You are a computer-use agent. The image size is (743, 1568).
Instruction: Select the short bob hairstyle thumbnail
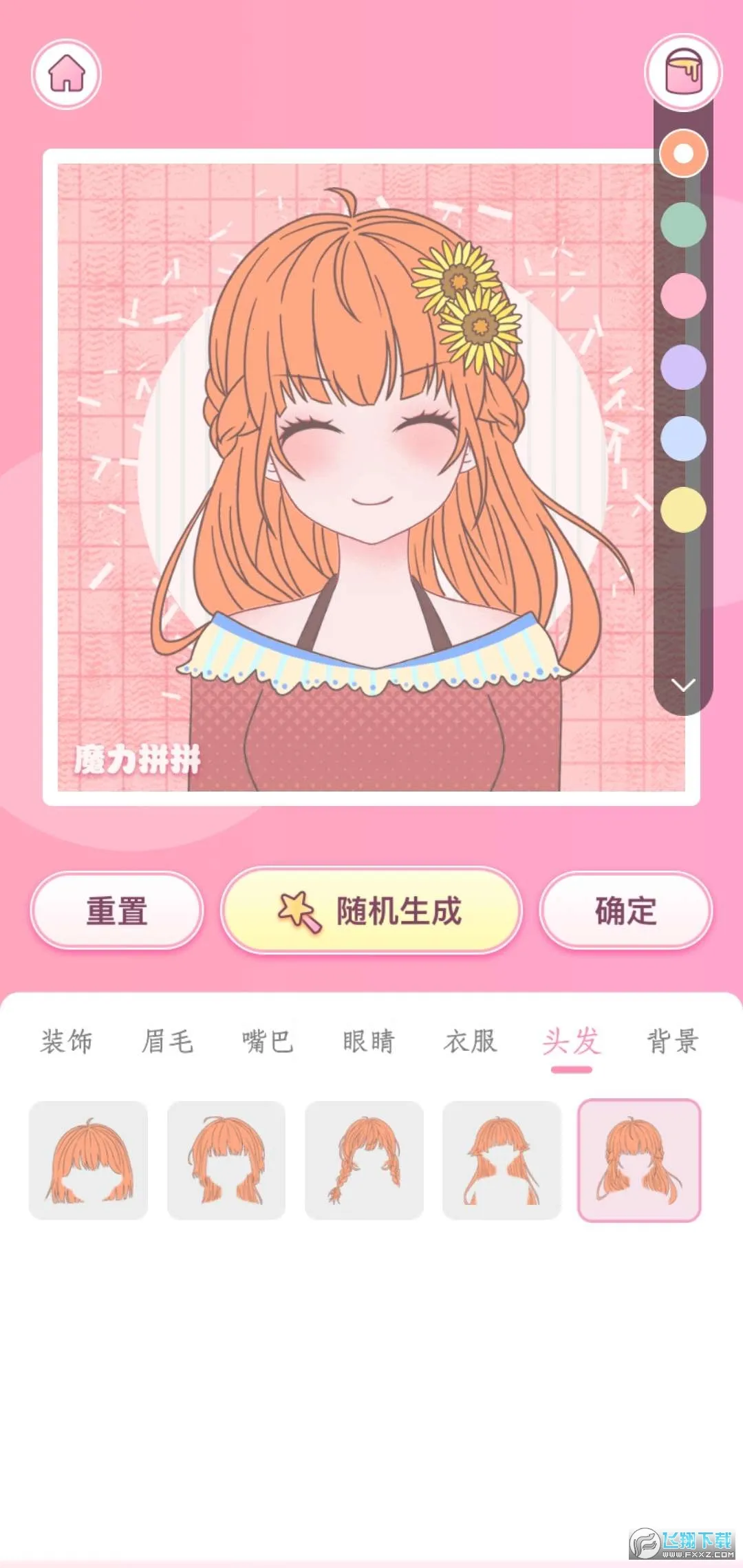[x=89, y=1160]
